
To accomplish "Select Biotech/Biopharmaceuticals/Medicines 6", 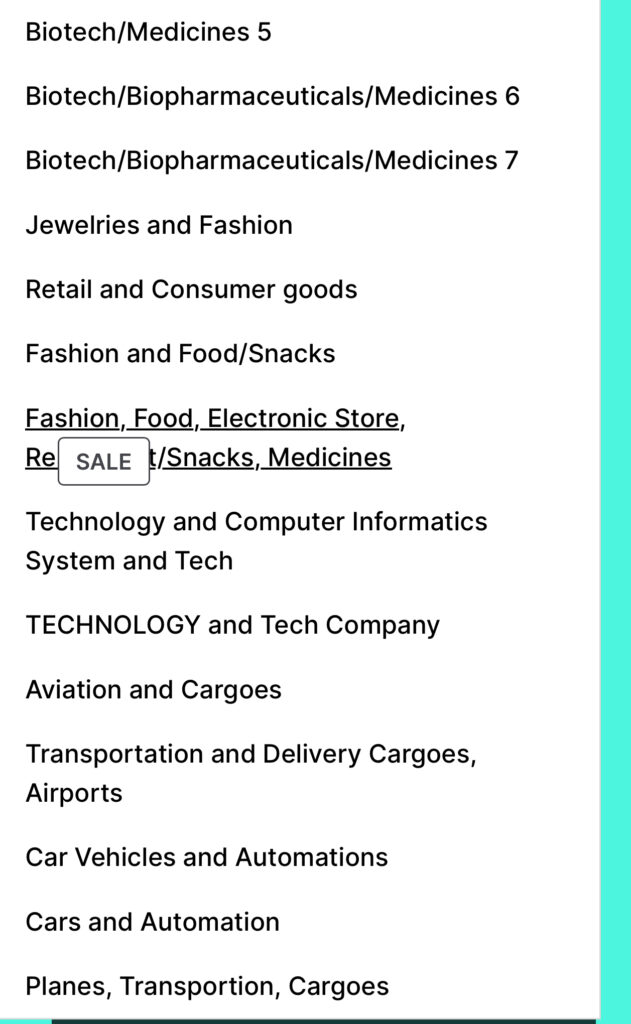I will point(272,96).
